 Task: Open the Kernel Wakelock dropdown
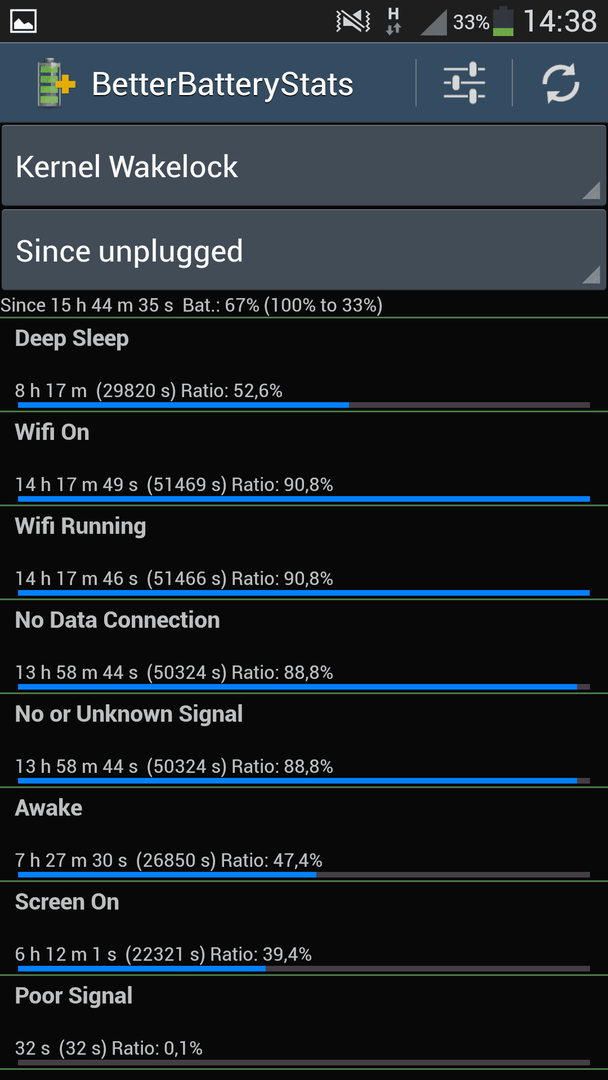click(304, 166)
